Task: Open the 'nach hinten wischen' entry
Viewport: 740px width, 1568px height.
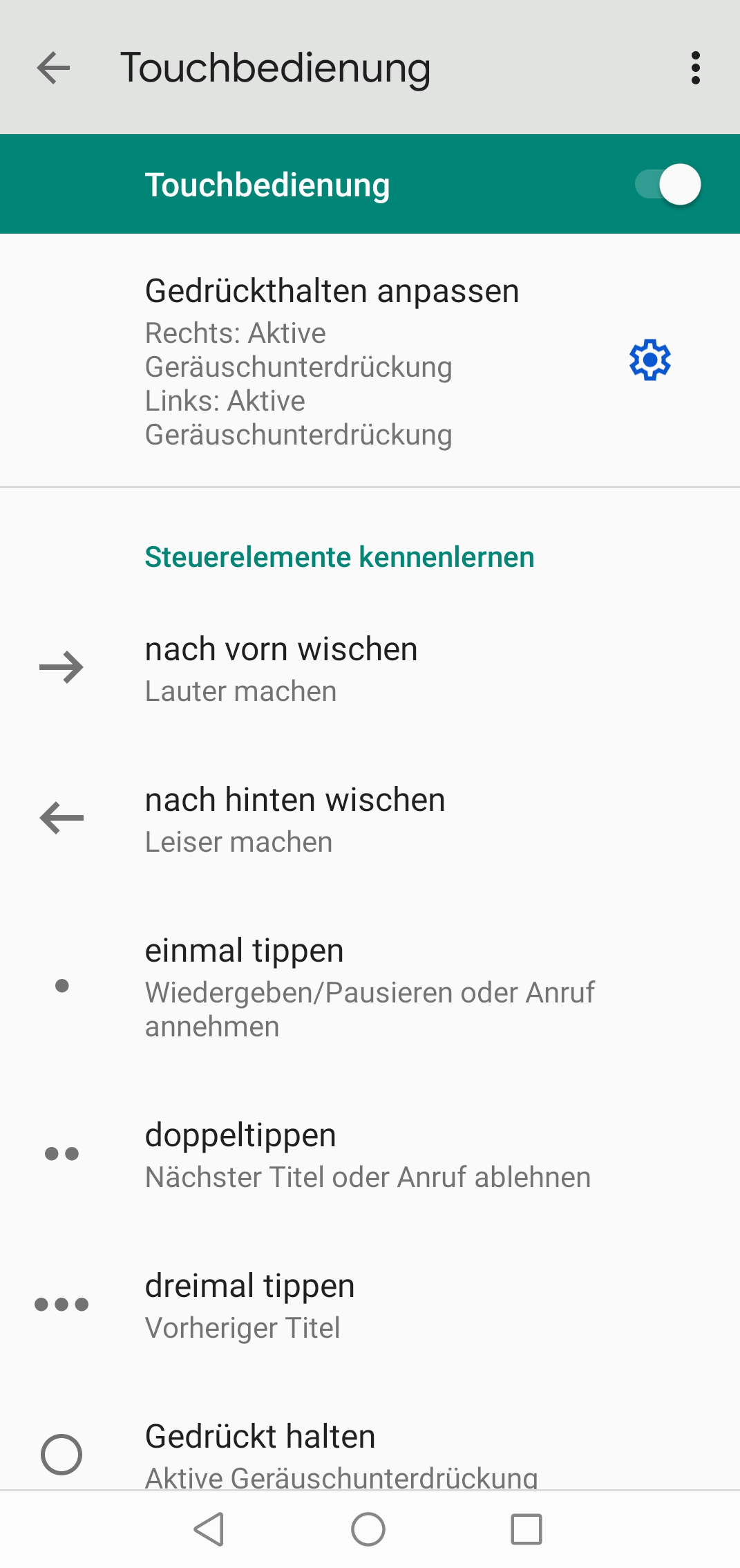Action: click(x=370, y=819)
